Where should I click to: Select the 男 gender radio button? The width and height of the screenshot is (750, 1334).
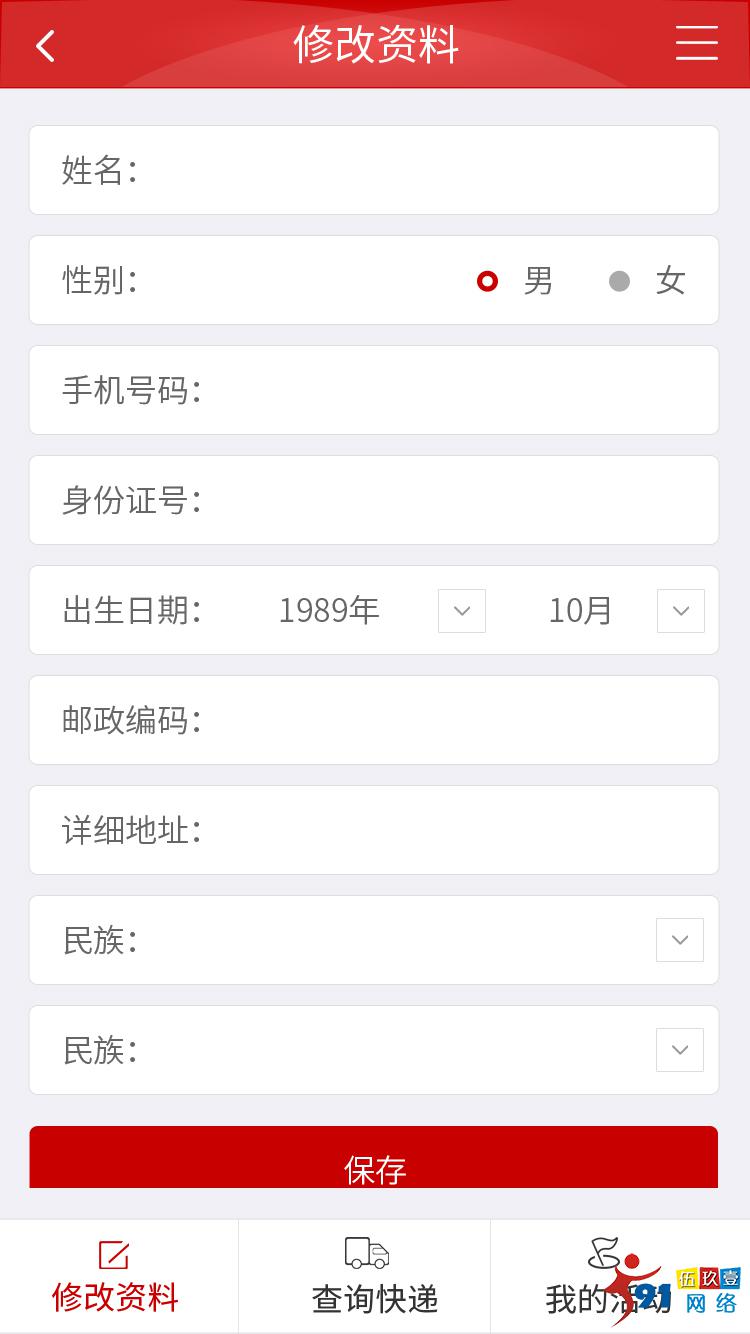coord(488,281)
